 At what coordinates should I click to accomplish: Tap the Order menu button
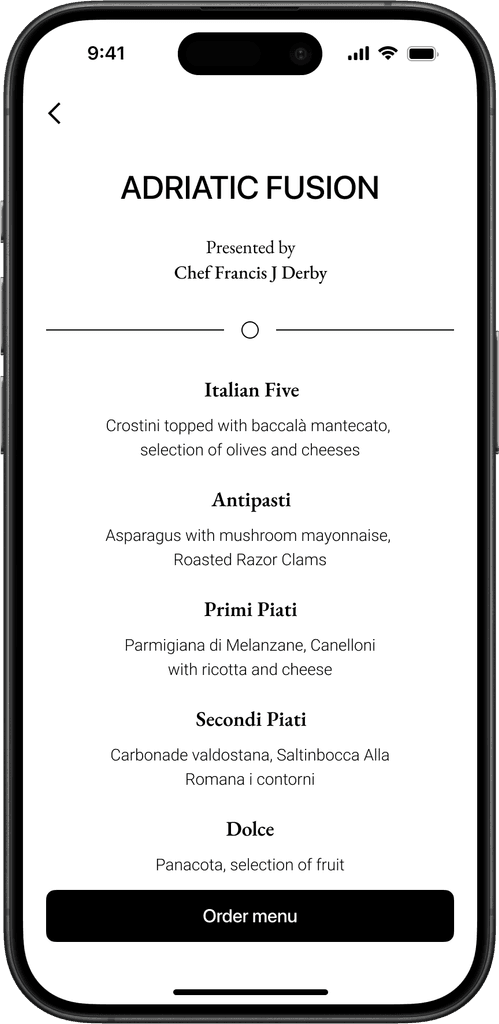[x=250, y=916]
